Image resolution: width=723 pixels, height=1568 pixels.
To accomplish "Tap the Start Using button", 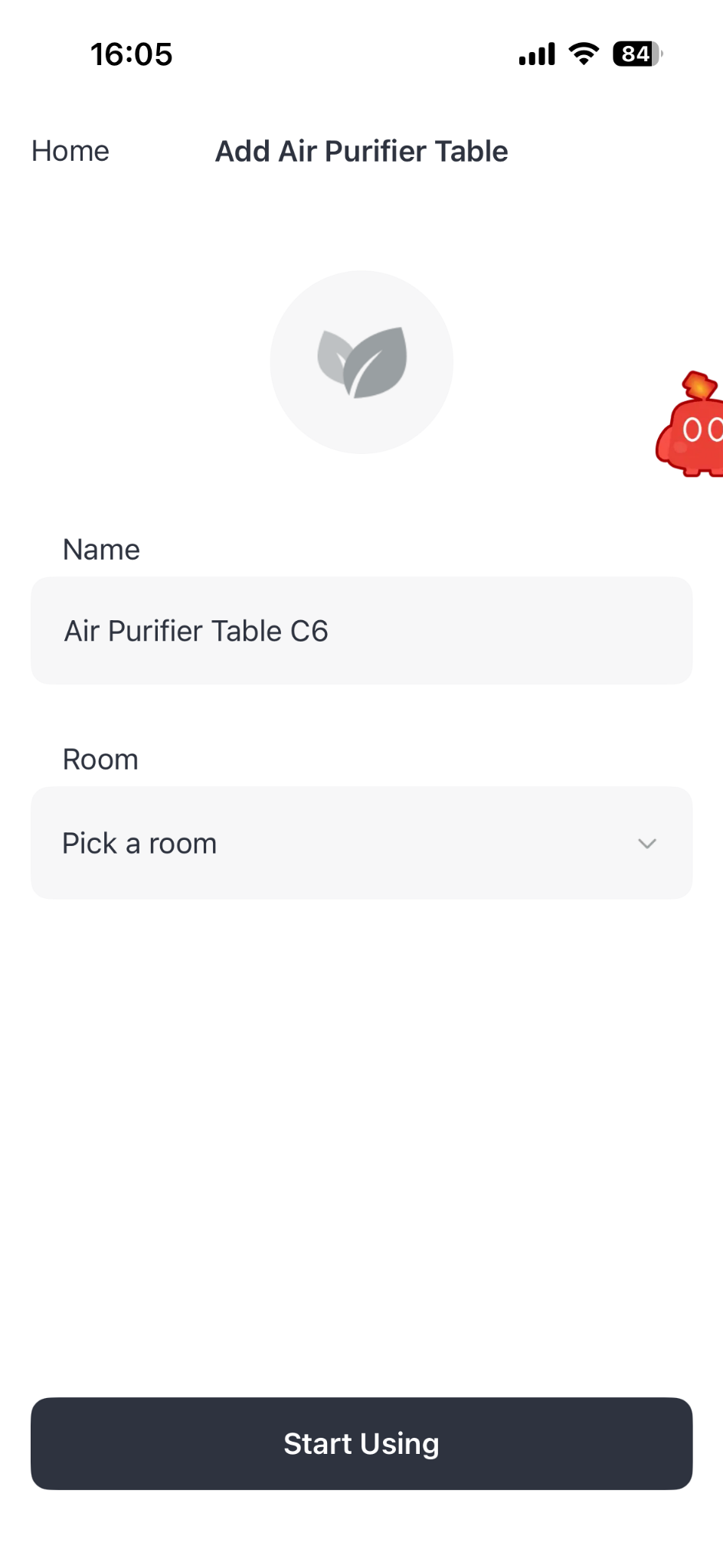I will [361, 1443].
